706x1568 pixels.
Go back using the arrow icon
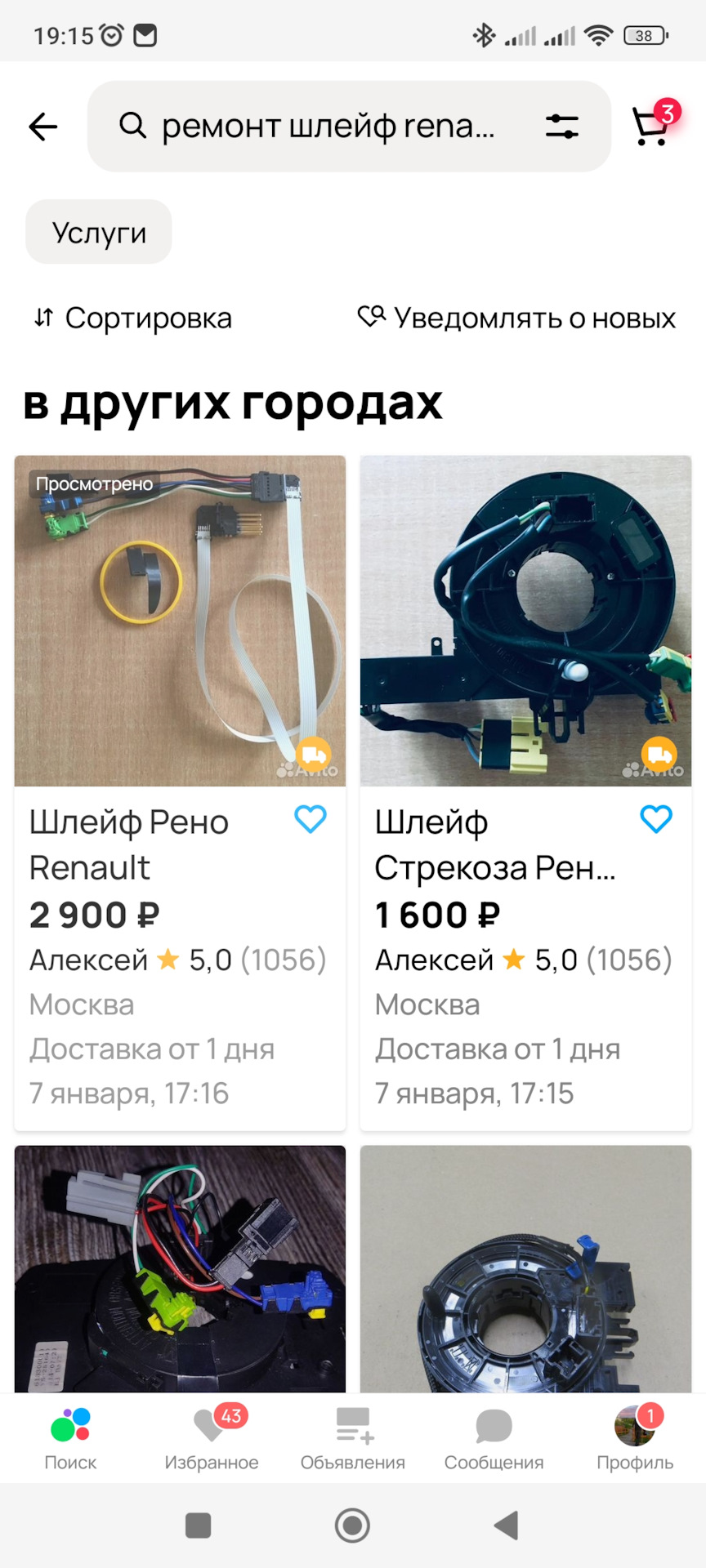[x=43, y=127]
